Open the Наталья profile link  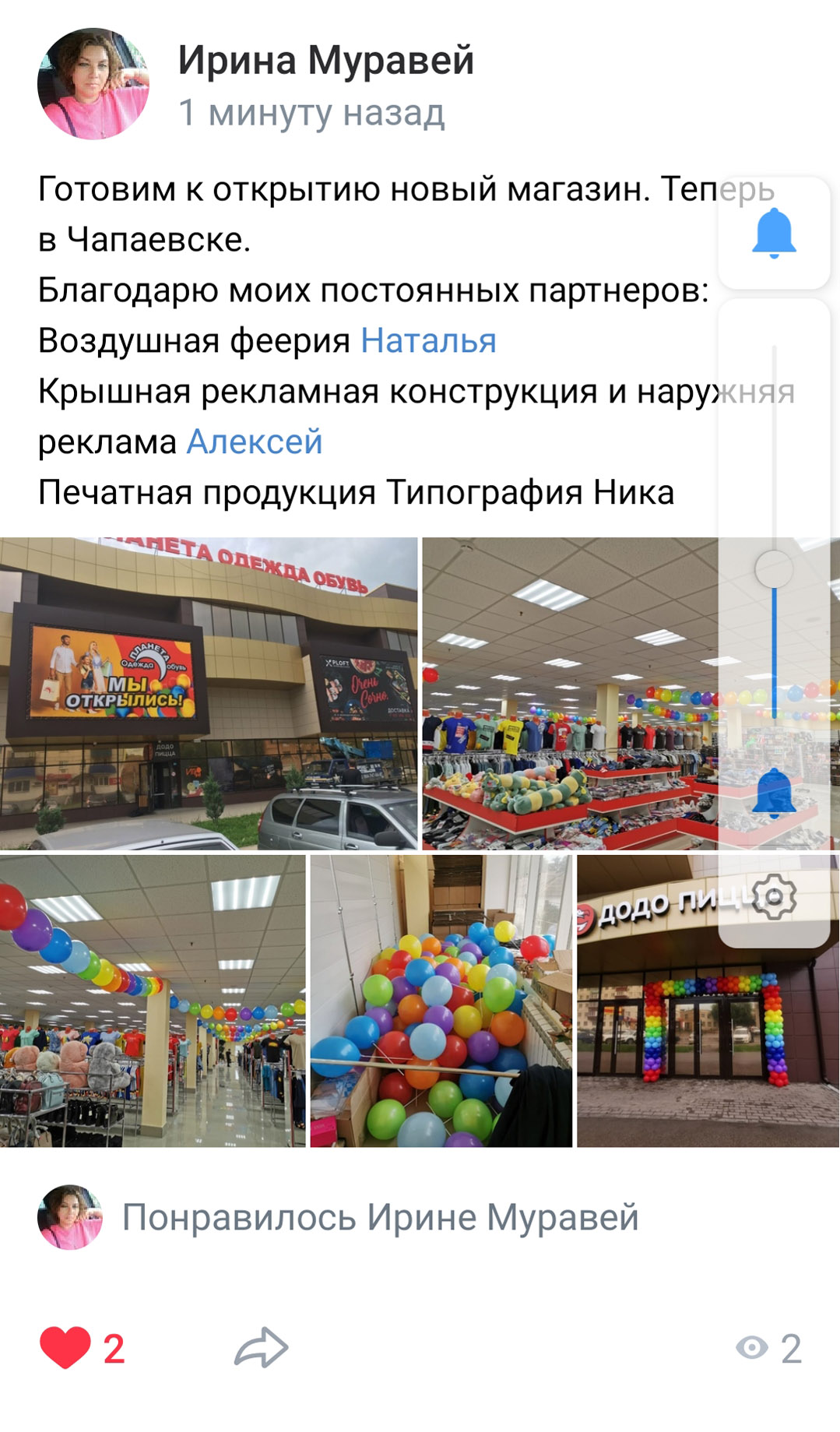[x=428, y=341]
